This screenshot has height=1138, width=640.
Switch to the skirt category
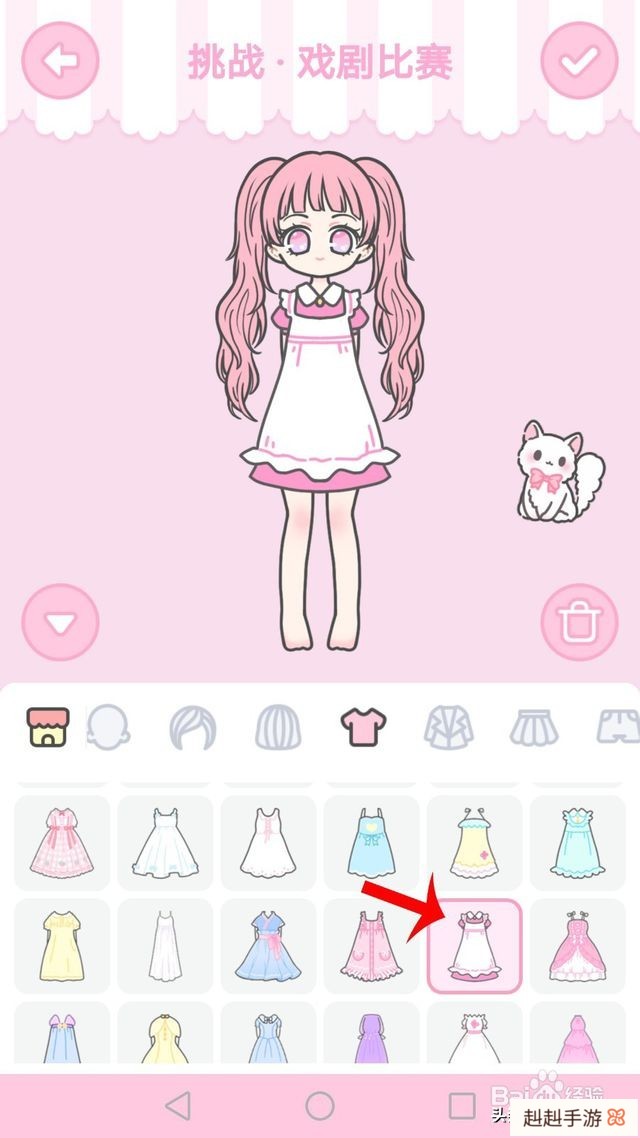coord(534,727)
